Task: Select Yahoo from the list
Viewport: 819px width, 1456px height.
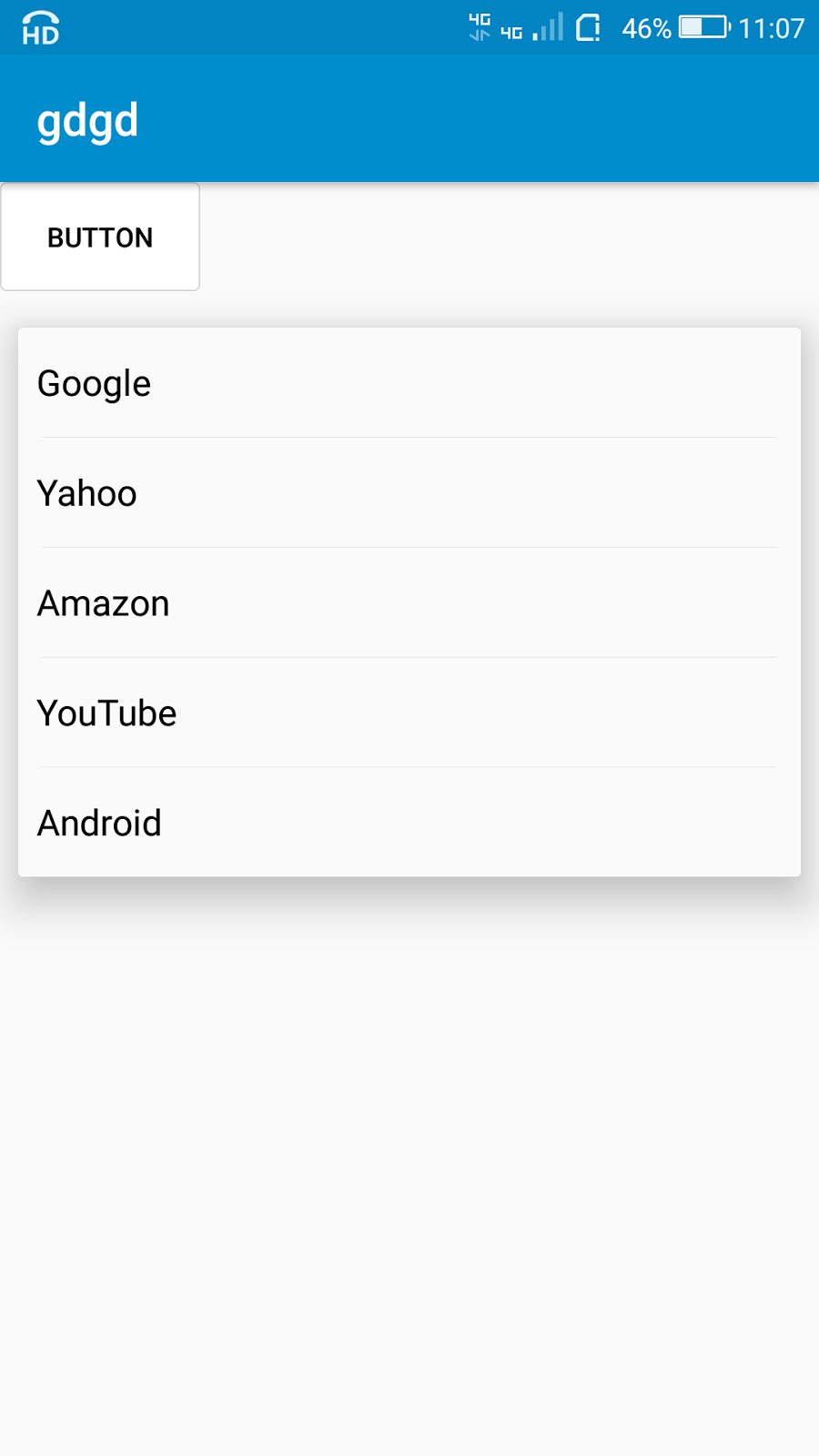Action: point(86,493)
